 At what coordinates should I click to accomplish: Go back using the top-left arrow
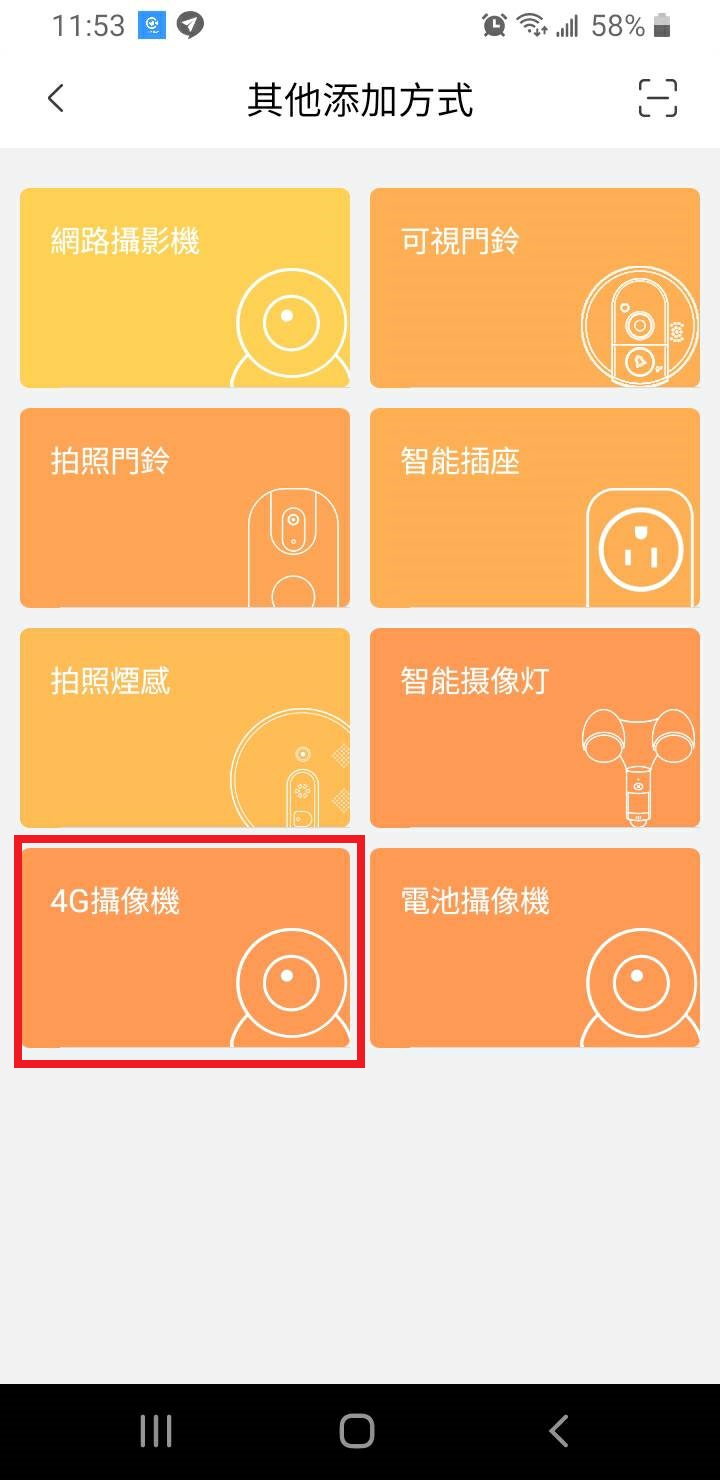point(56,99)
